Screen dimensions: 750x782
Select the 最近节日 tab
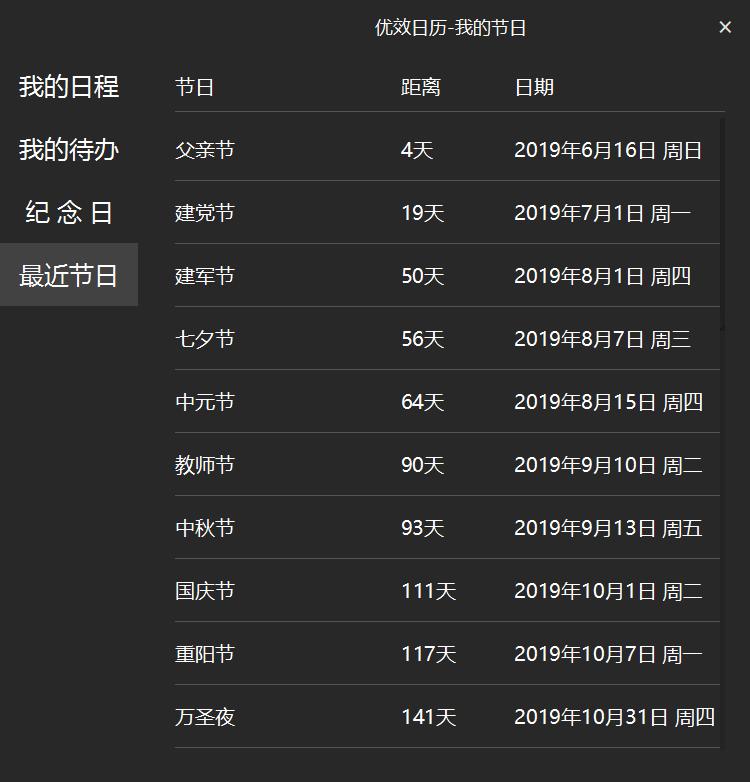[69, 275]
